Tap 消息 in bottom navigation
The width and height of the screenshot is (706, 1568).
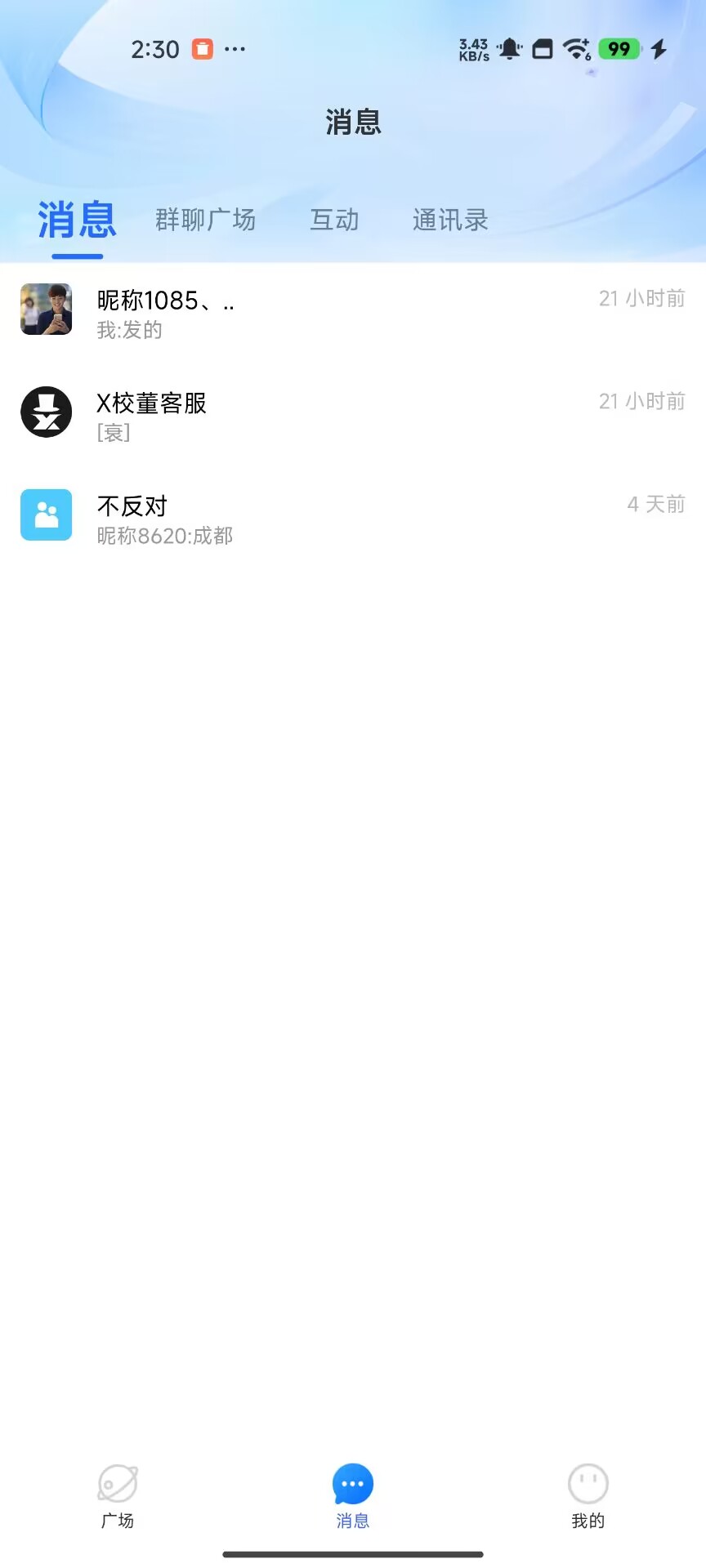[x=353, y=1496]
